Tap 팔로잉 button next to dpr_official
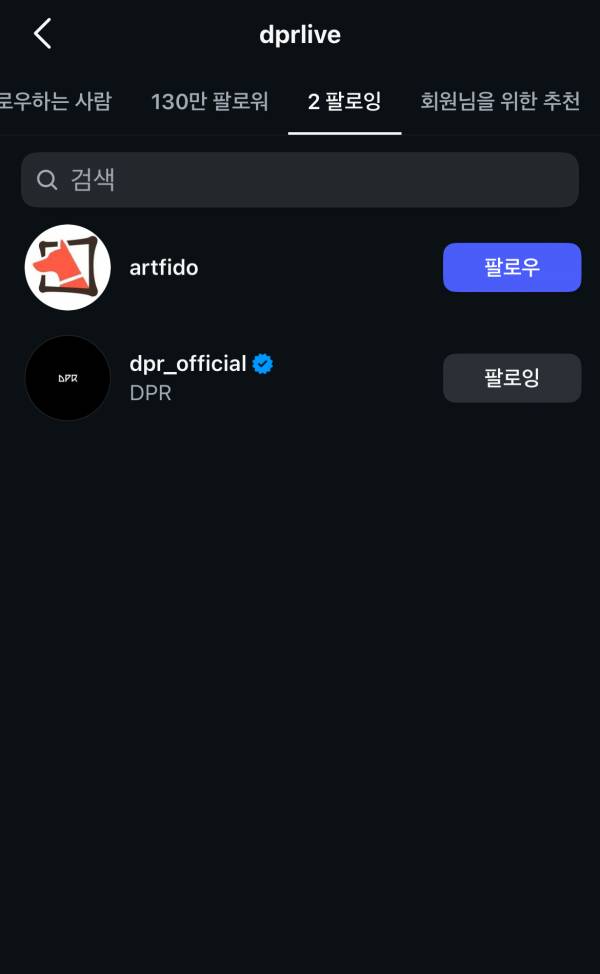 (511, 378)
